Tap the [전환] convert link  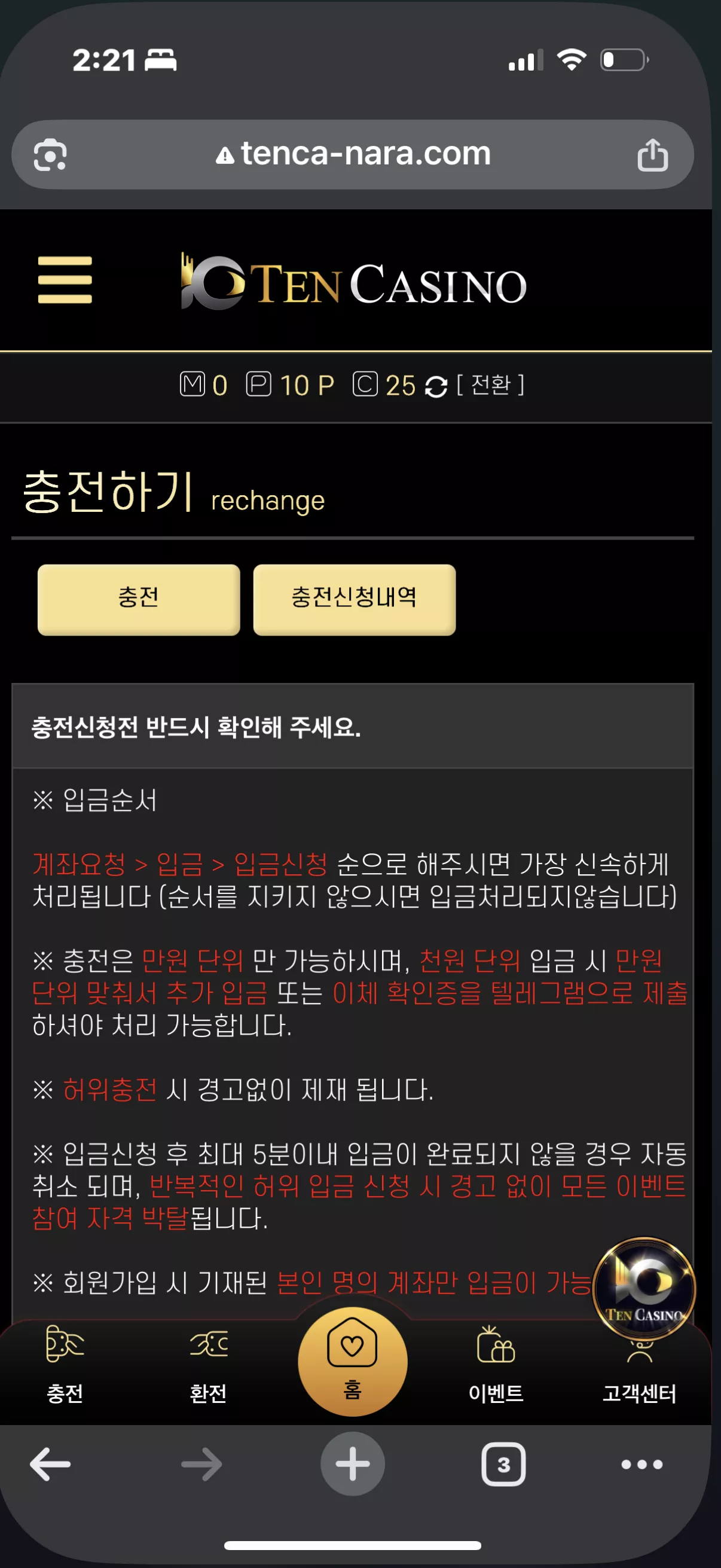(x=490, y=385)
